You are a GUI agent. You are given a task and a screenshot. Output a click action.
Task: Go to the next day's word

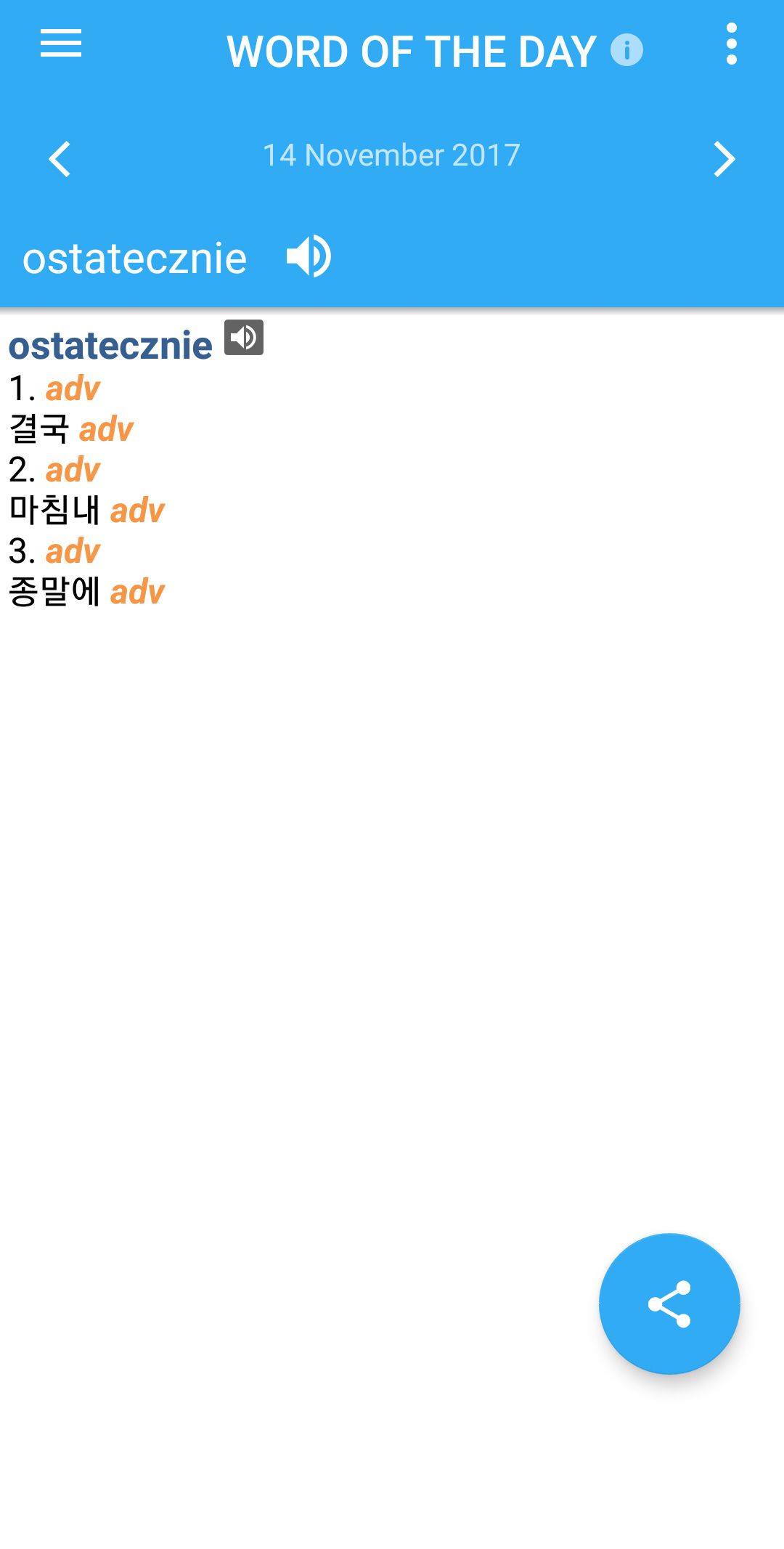724,159
